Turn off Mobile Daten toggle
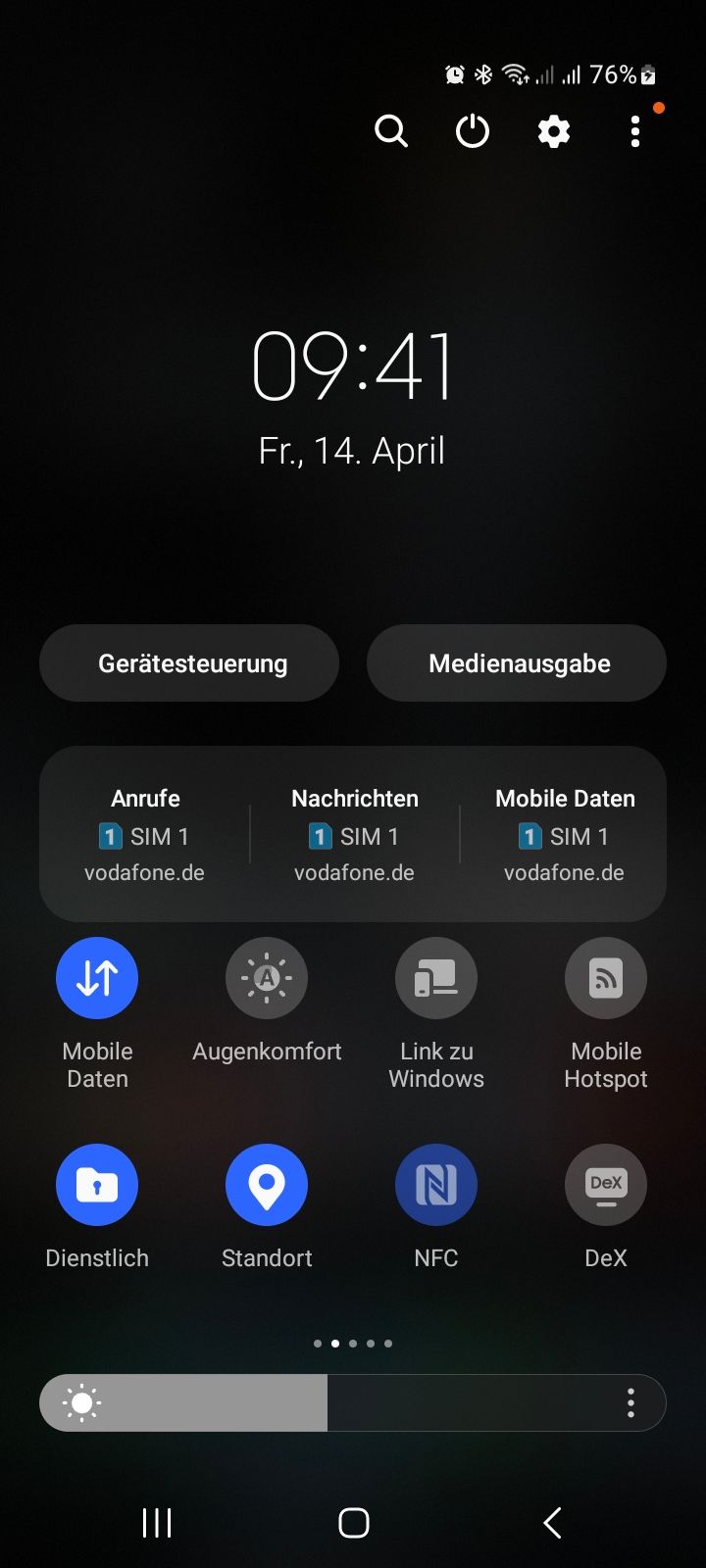The height and width of the screenshot is (1568, 706). click(x=97, y=978)
